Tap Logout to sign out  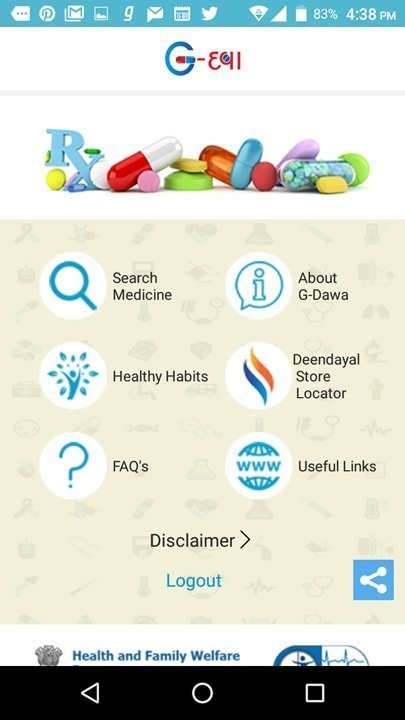click(194, 580)
